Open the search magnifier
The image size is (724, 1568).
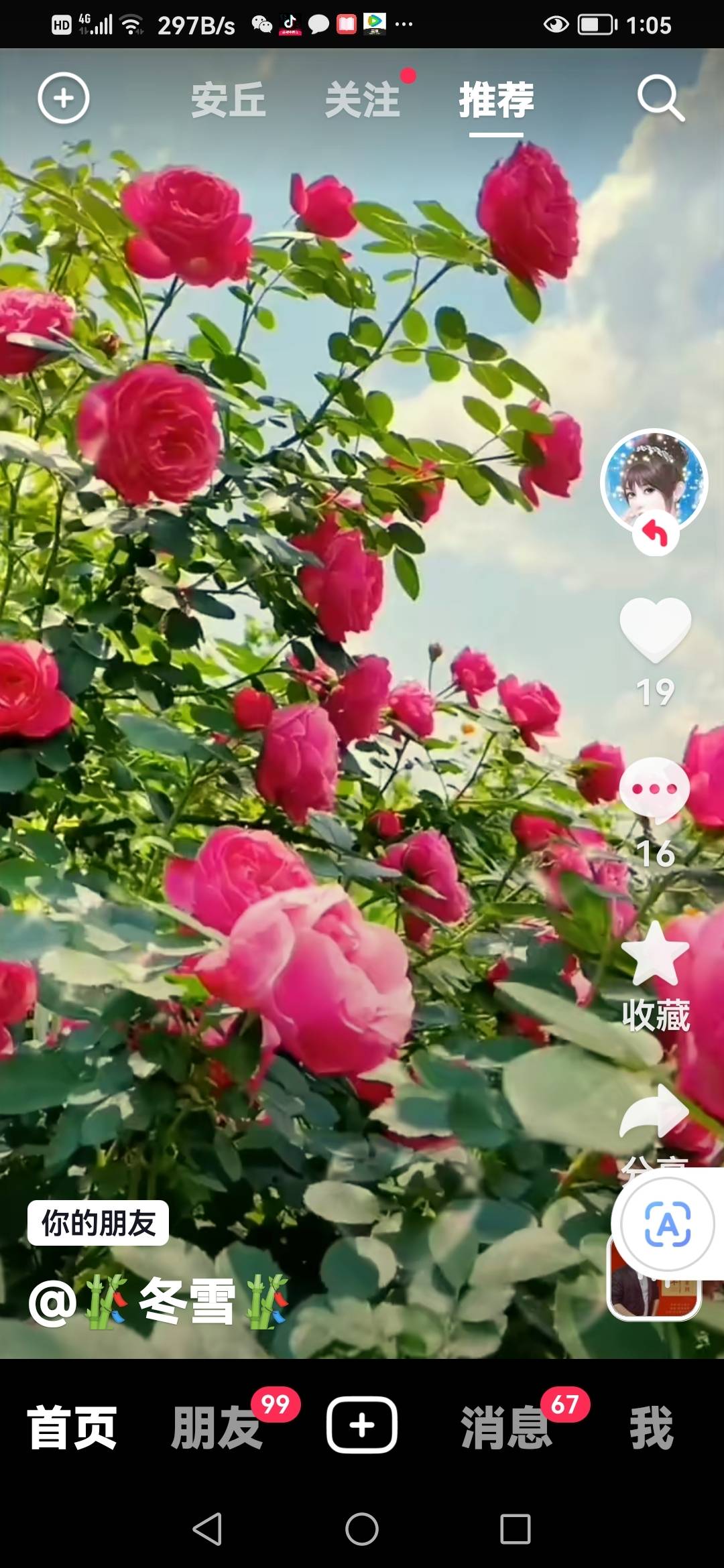660,99
